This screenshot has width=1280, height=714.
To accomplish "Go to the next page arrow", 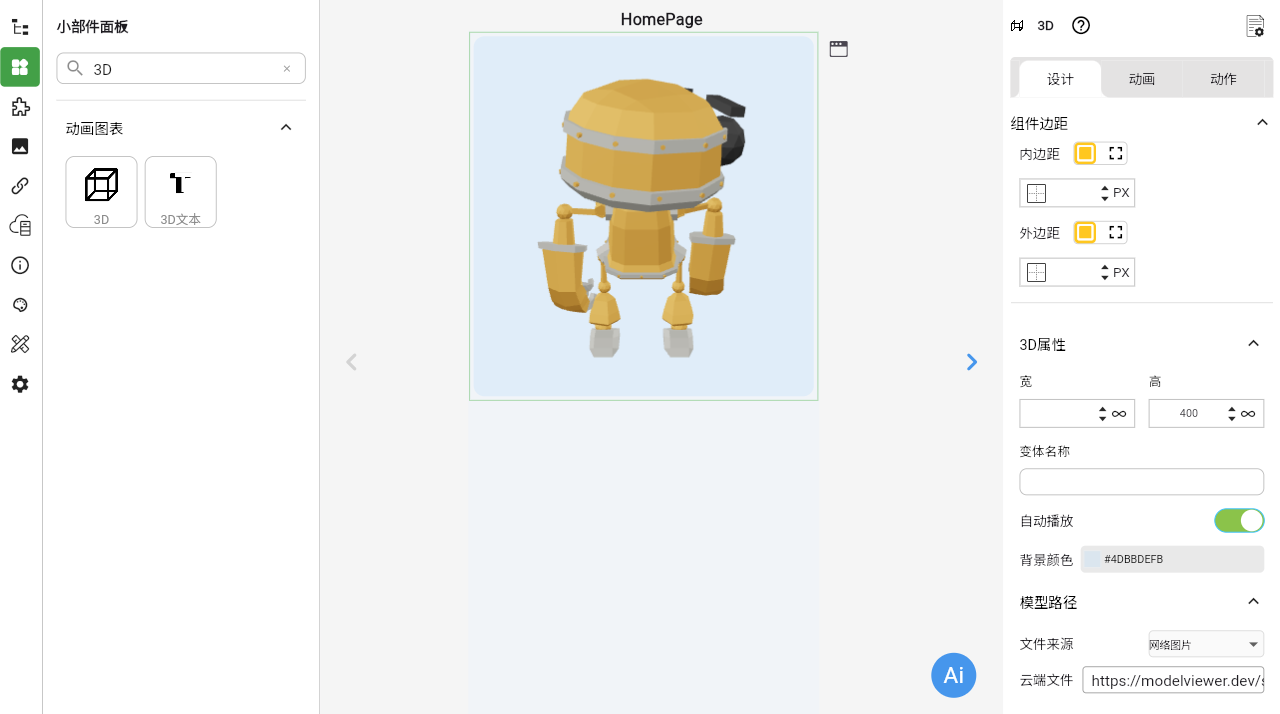I will pos(972,362).
